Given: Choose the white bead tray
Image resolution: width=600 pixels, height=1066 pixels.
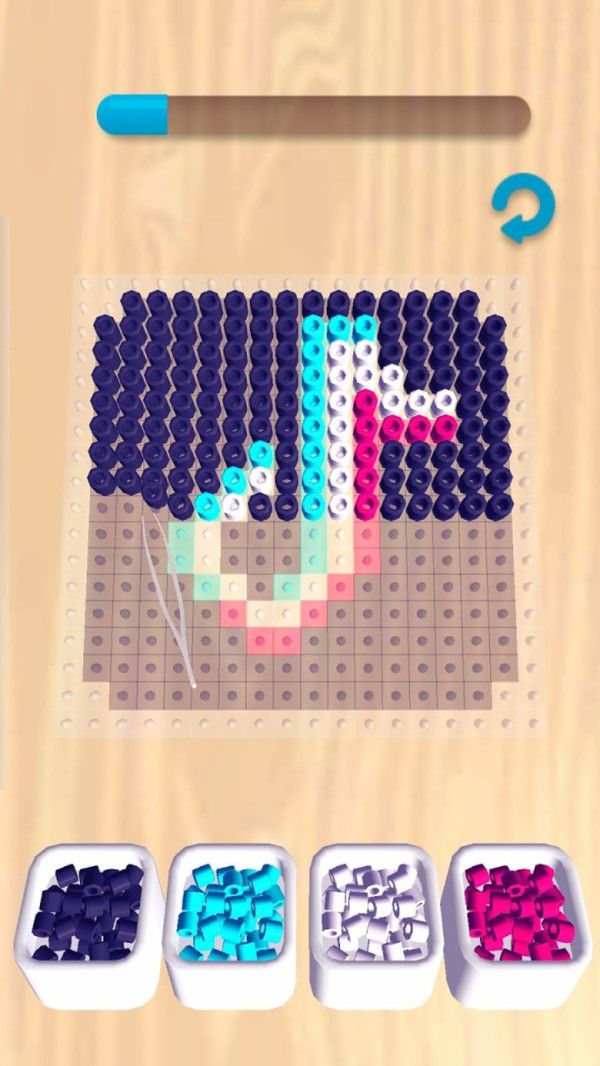Looking at the screenshot, I should pyautogui.click(x=370, y=915).
